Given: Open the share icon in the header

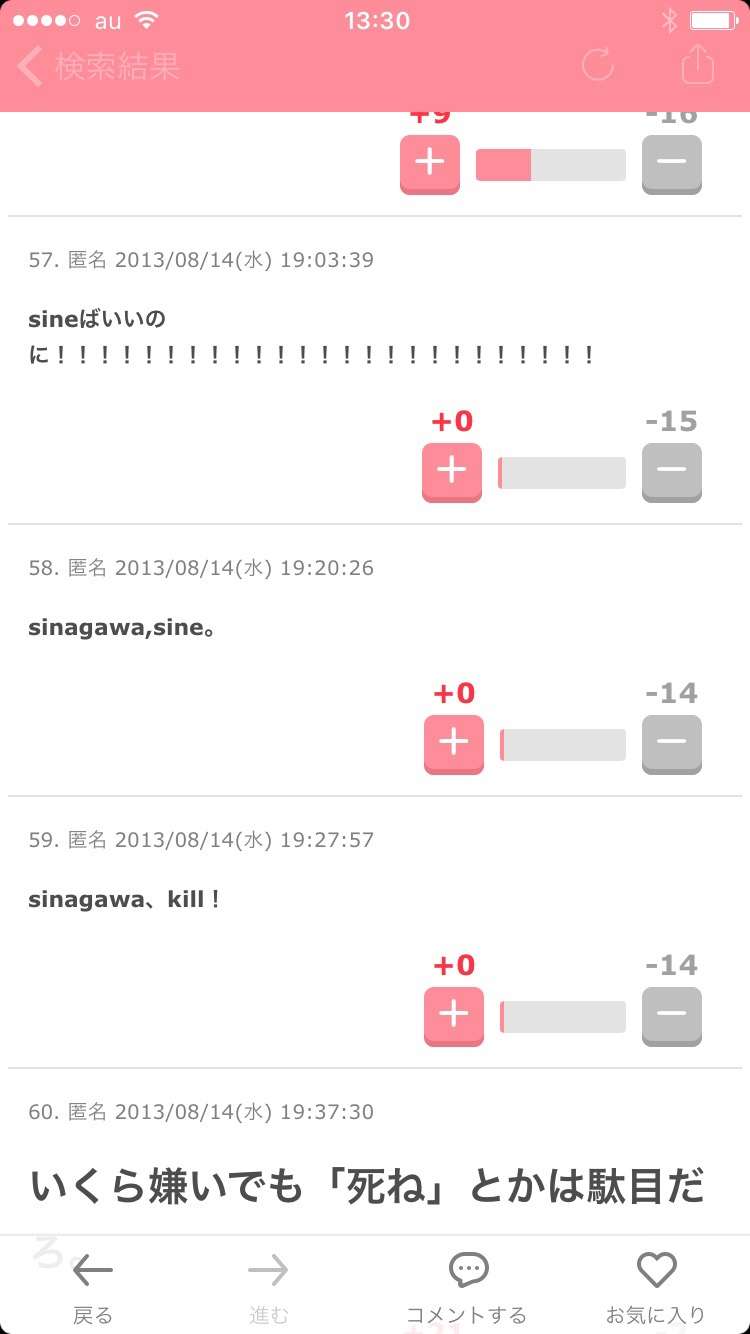Looking at the screenshot, I should (x=699, y=64).
